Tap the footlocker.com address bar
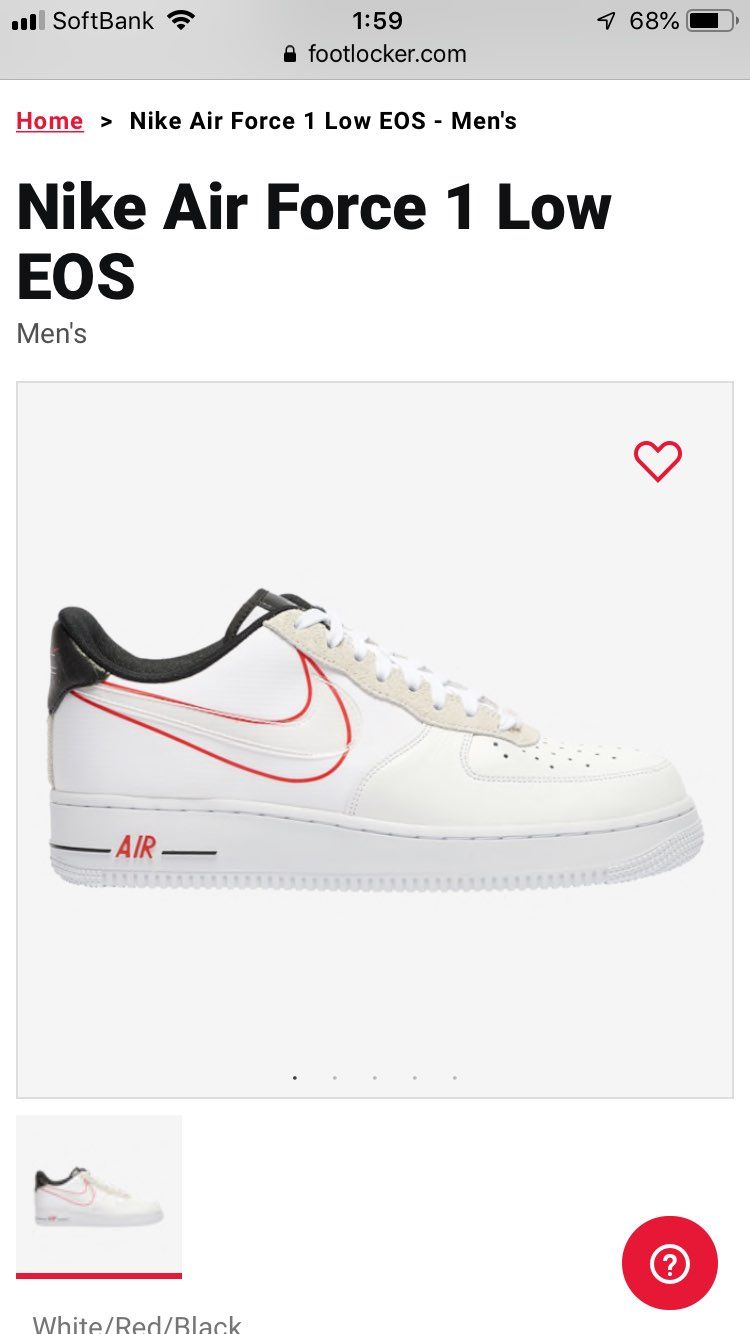 [x=375, y=54]
